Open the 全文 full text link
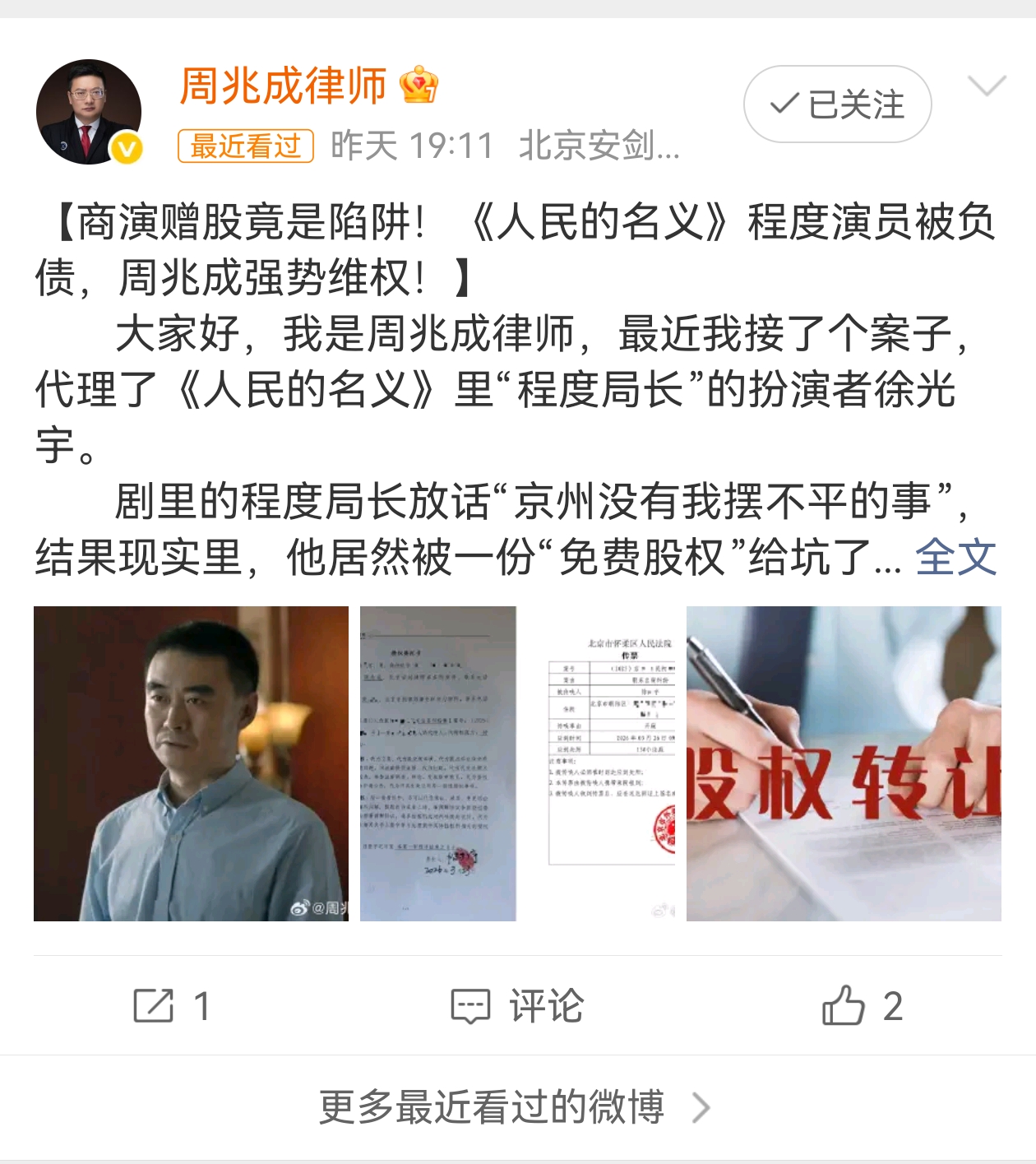Screen dimensions: 1036x1164 point(955,558)
